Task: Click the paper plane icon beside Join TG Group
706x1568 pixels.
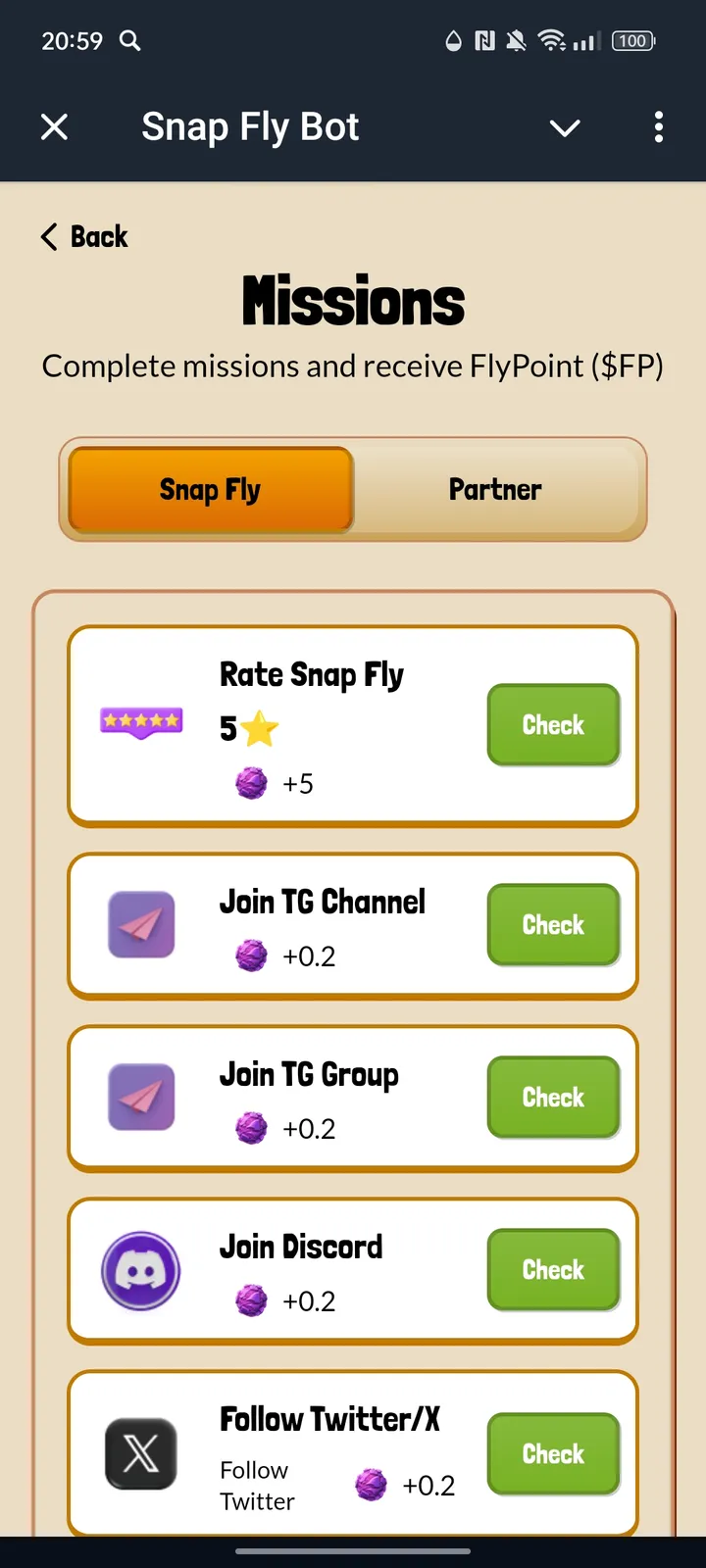Action: tap(141, 1097)
